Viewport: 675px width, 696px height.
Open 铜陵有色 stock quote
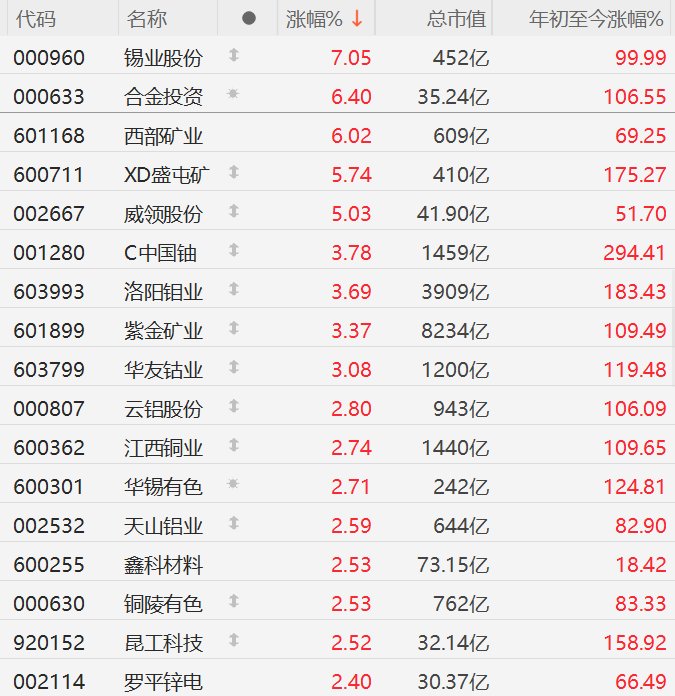161,605
